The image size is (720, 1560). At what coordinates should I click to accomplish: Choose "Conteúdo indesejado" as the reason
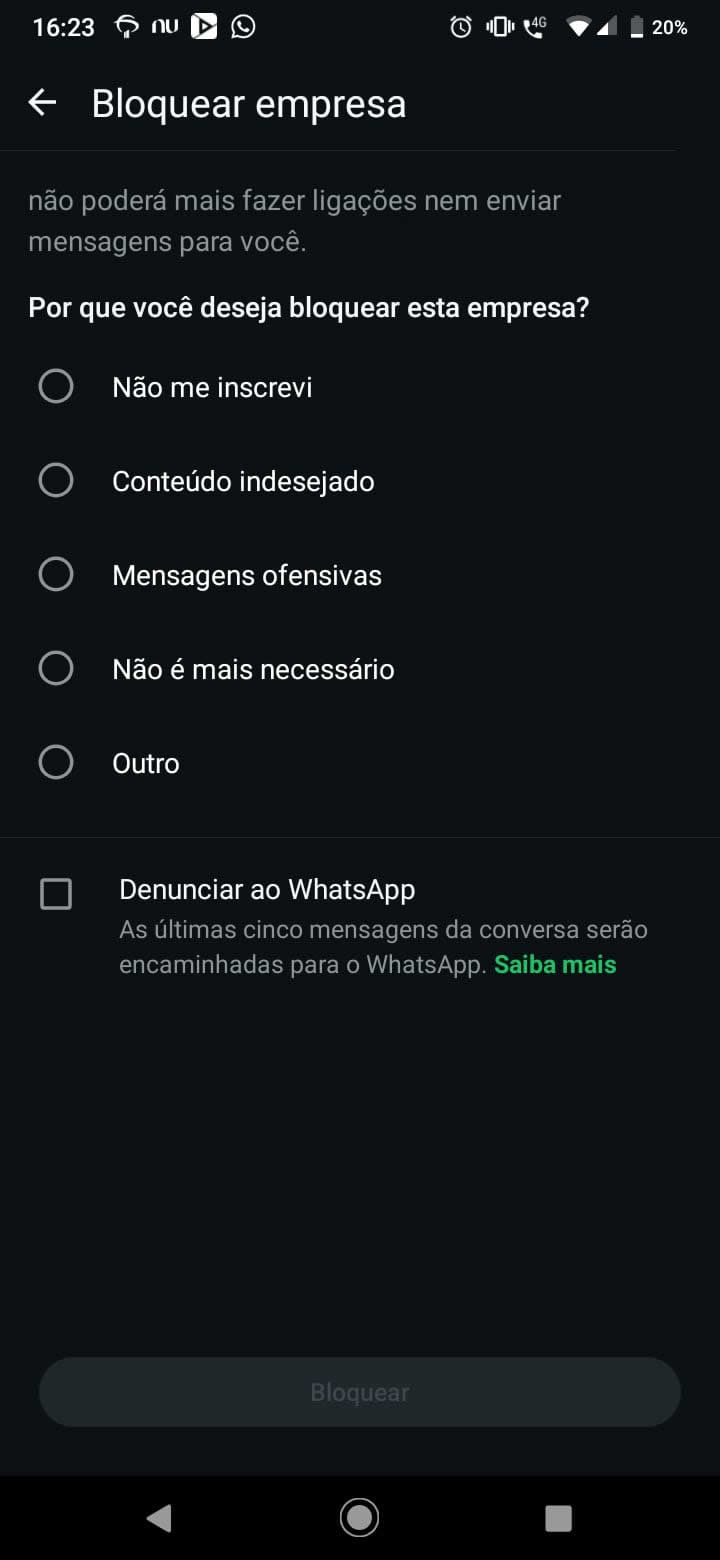click(x=56, y=481)
